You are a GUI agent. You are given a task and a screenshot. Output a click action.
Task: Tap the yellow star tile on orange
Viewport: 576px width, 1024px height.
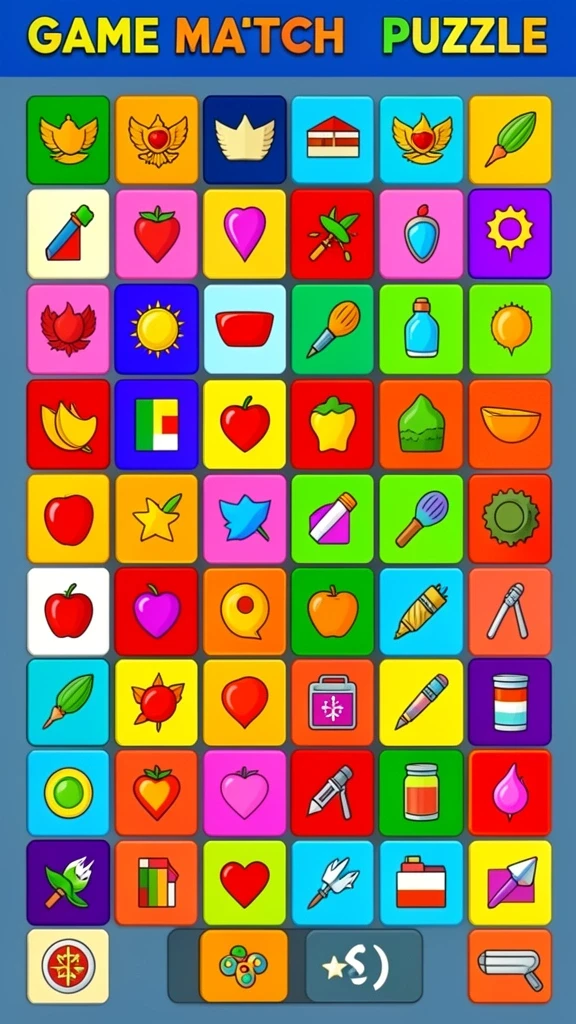tap(156, 519)
